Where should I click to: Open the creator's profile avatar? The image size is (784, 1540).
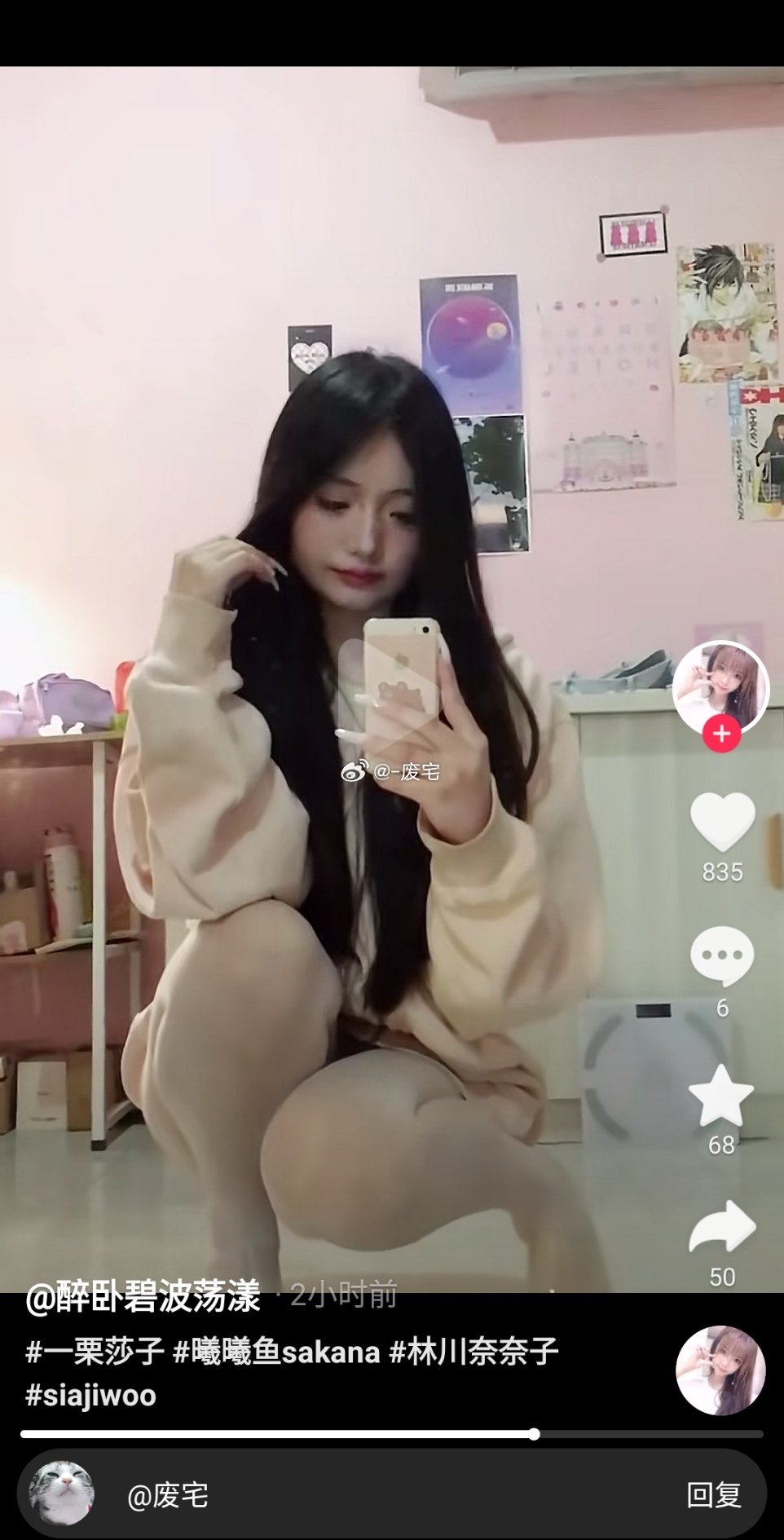[720, 686]
